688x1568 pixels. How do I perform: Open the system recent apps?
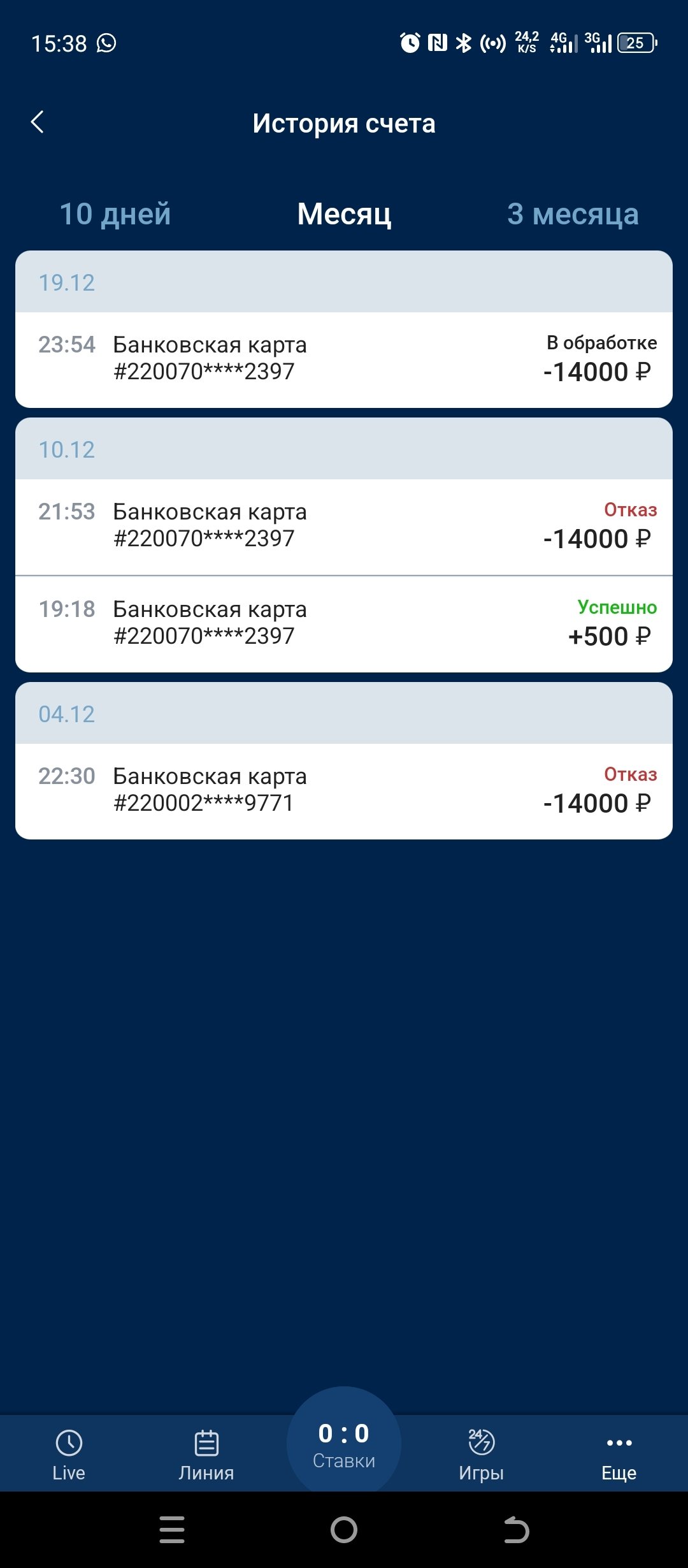tap(172, 1530)
